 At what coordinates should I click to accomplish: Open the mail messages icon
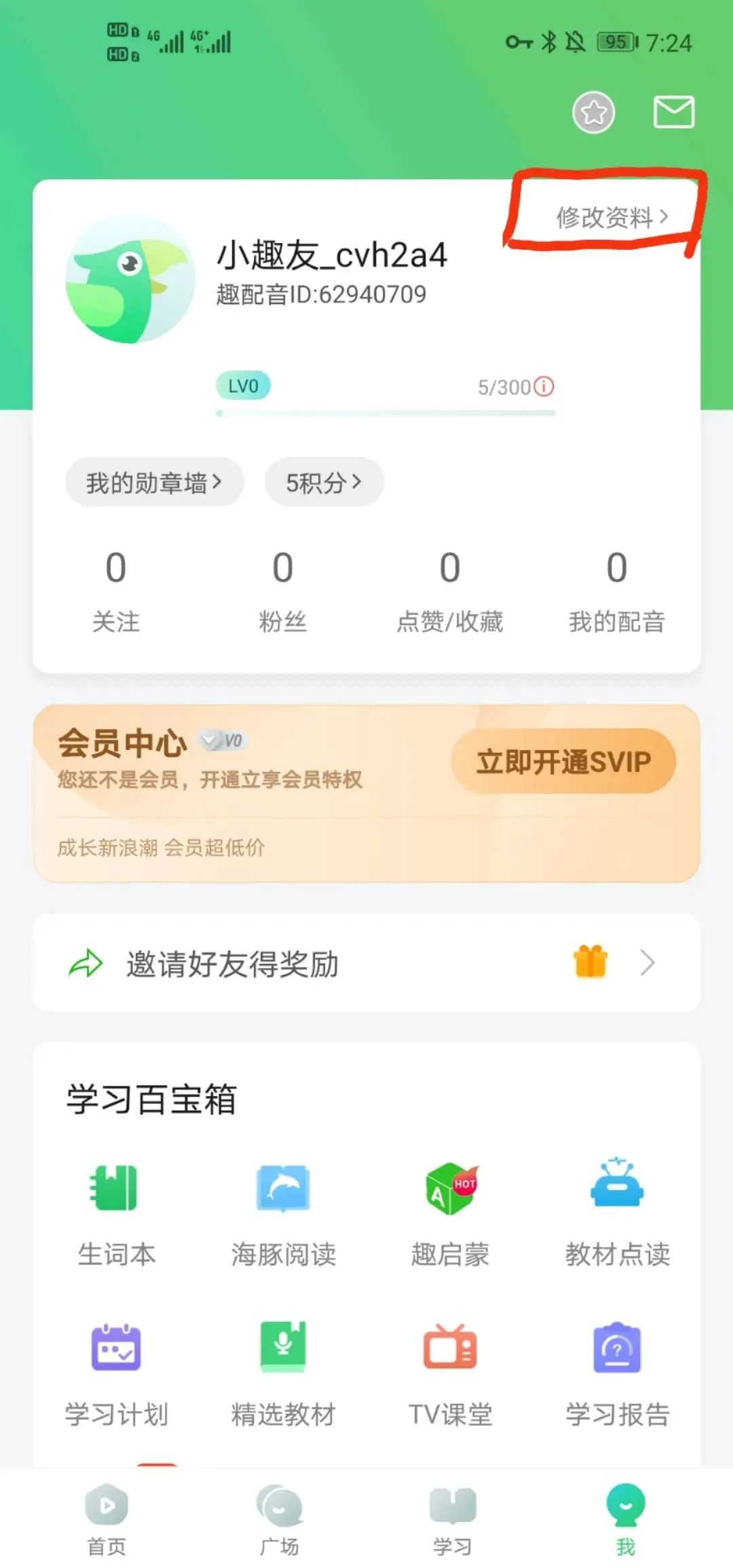click(x=673, y=112)
